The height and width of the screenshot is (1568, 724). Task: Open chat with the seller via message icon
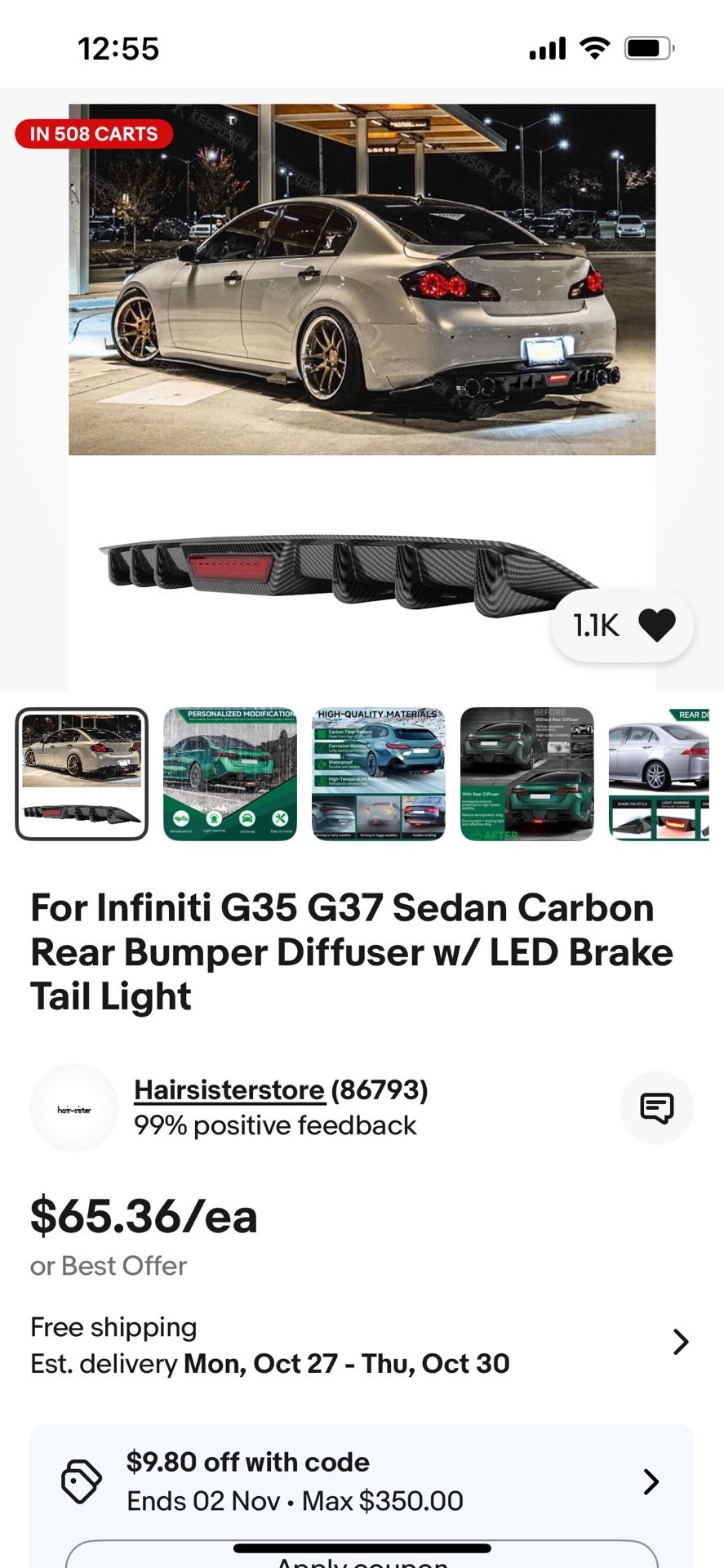coord(656,1107)
